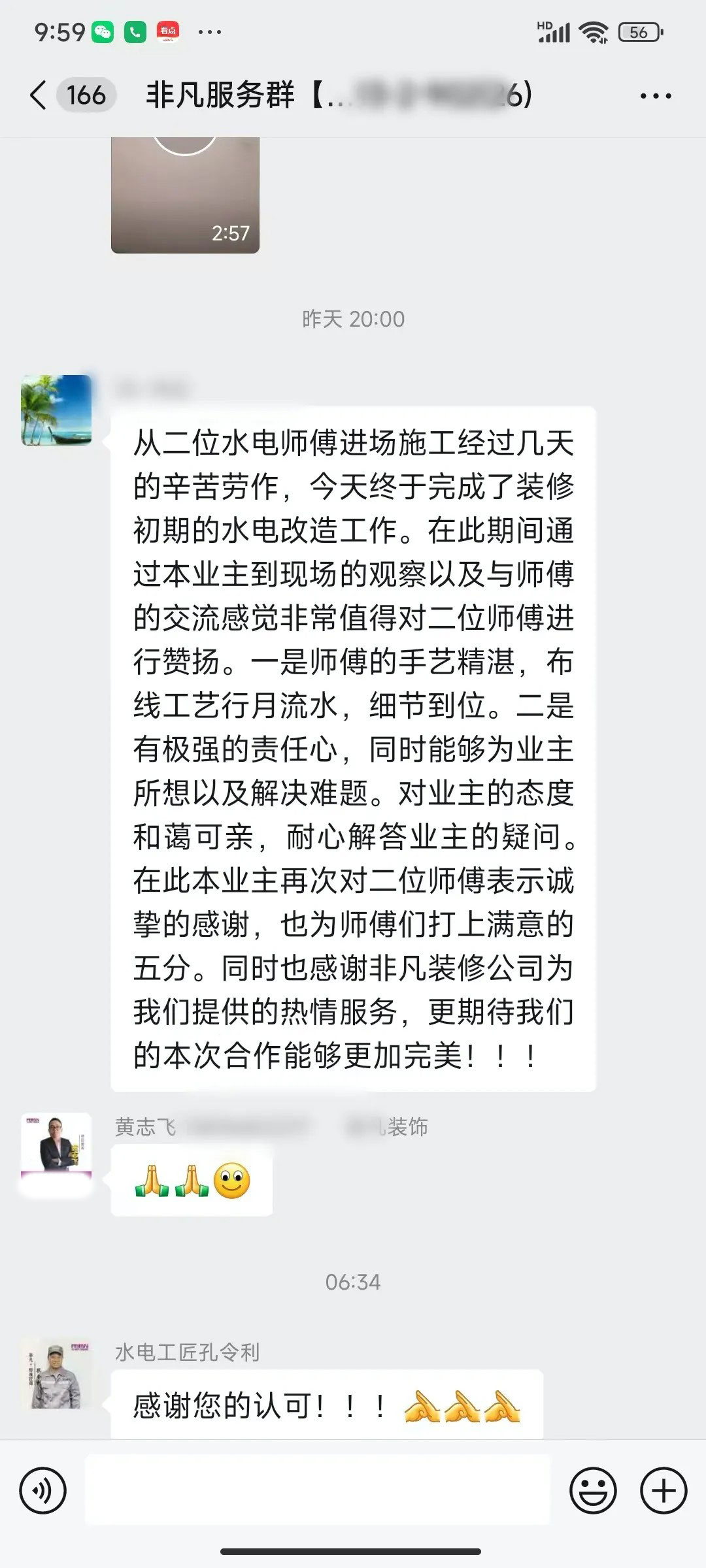Play the 2:57 video message

click(x=185, y=195)
